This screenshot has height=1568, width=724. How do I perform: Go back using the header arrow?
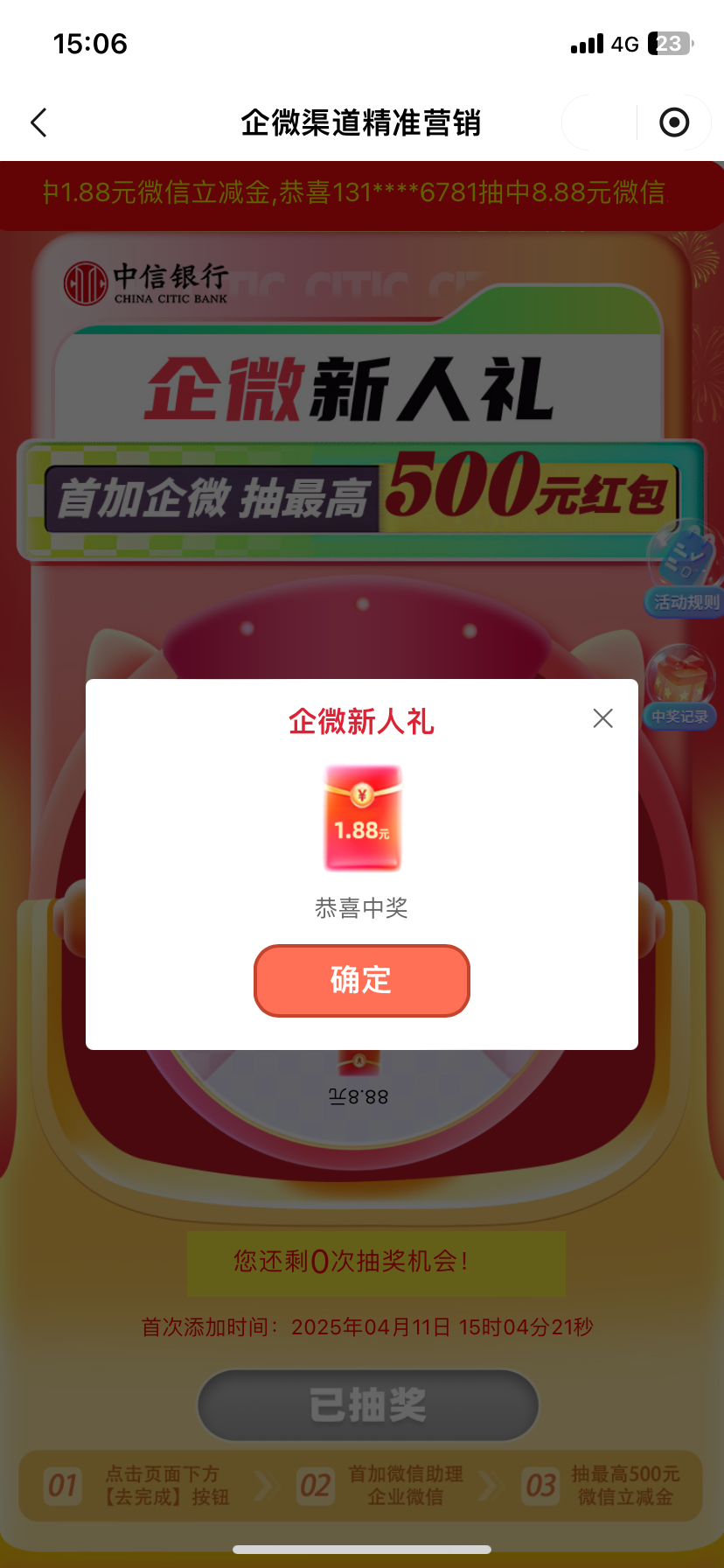(38, 122)
